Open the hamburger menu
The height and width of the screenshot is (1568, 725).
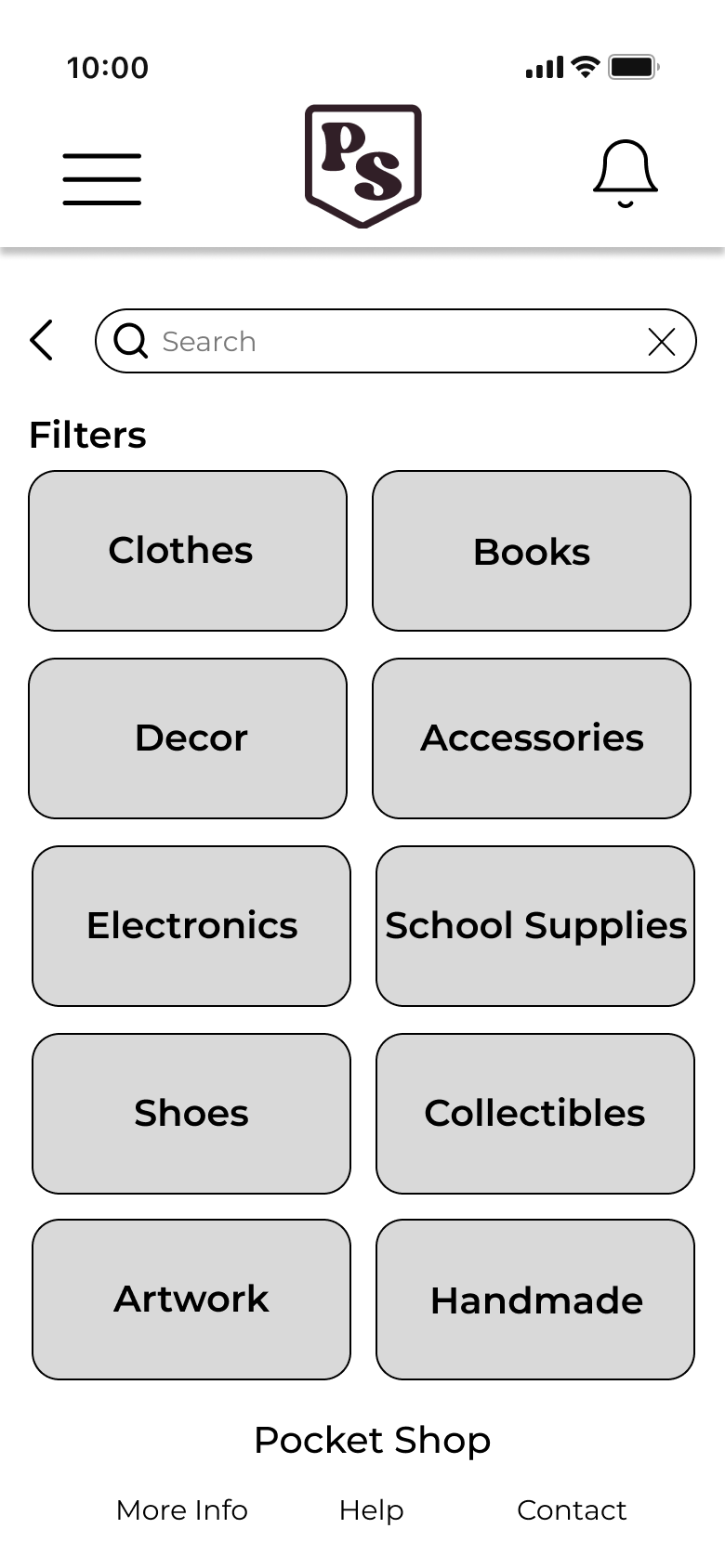102,179
